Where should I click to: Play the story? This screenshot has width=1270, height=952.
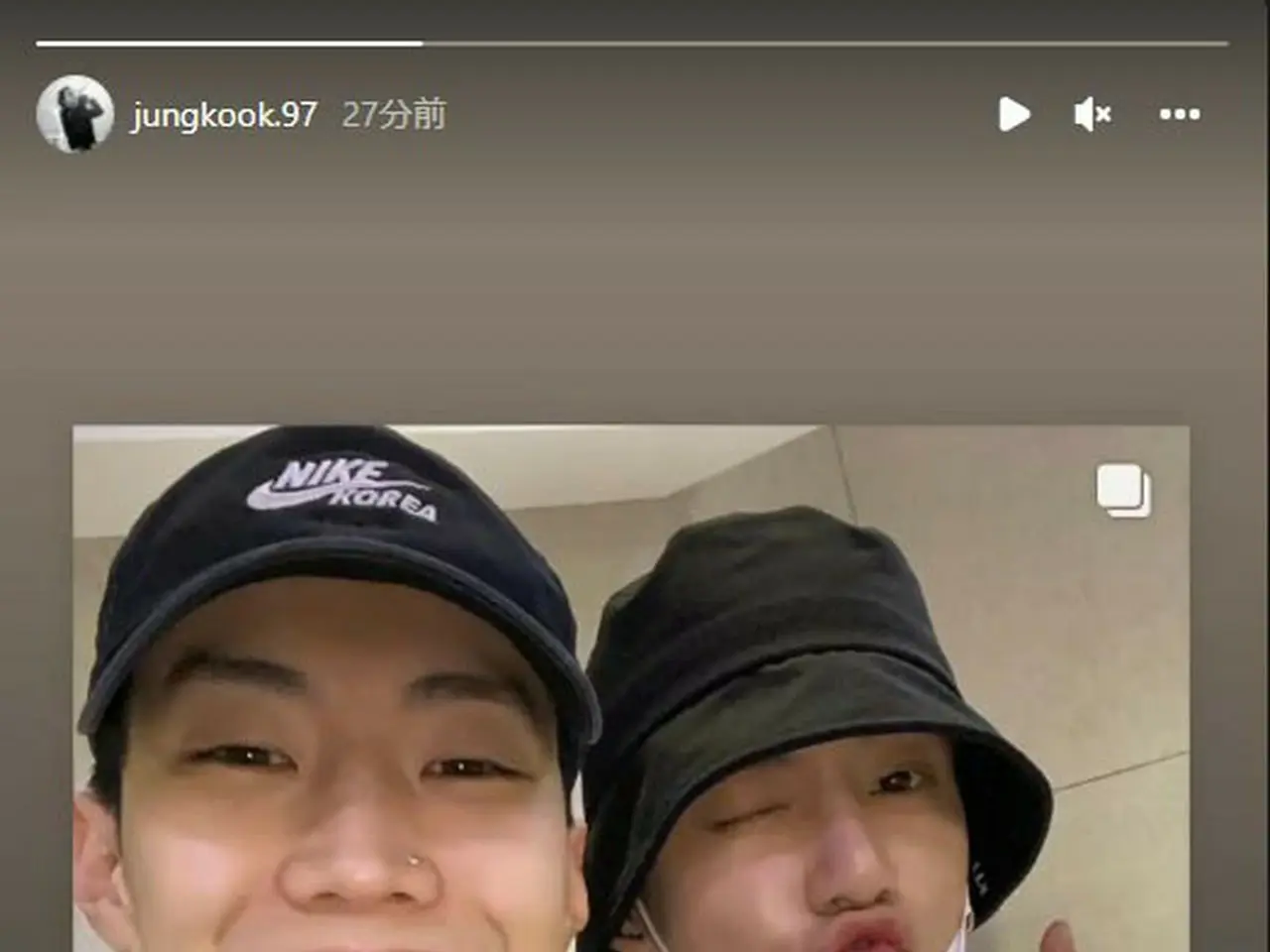[1013, 114]
